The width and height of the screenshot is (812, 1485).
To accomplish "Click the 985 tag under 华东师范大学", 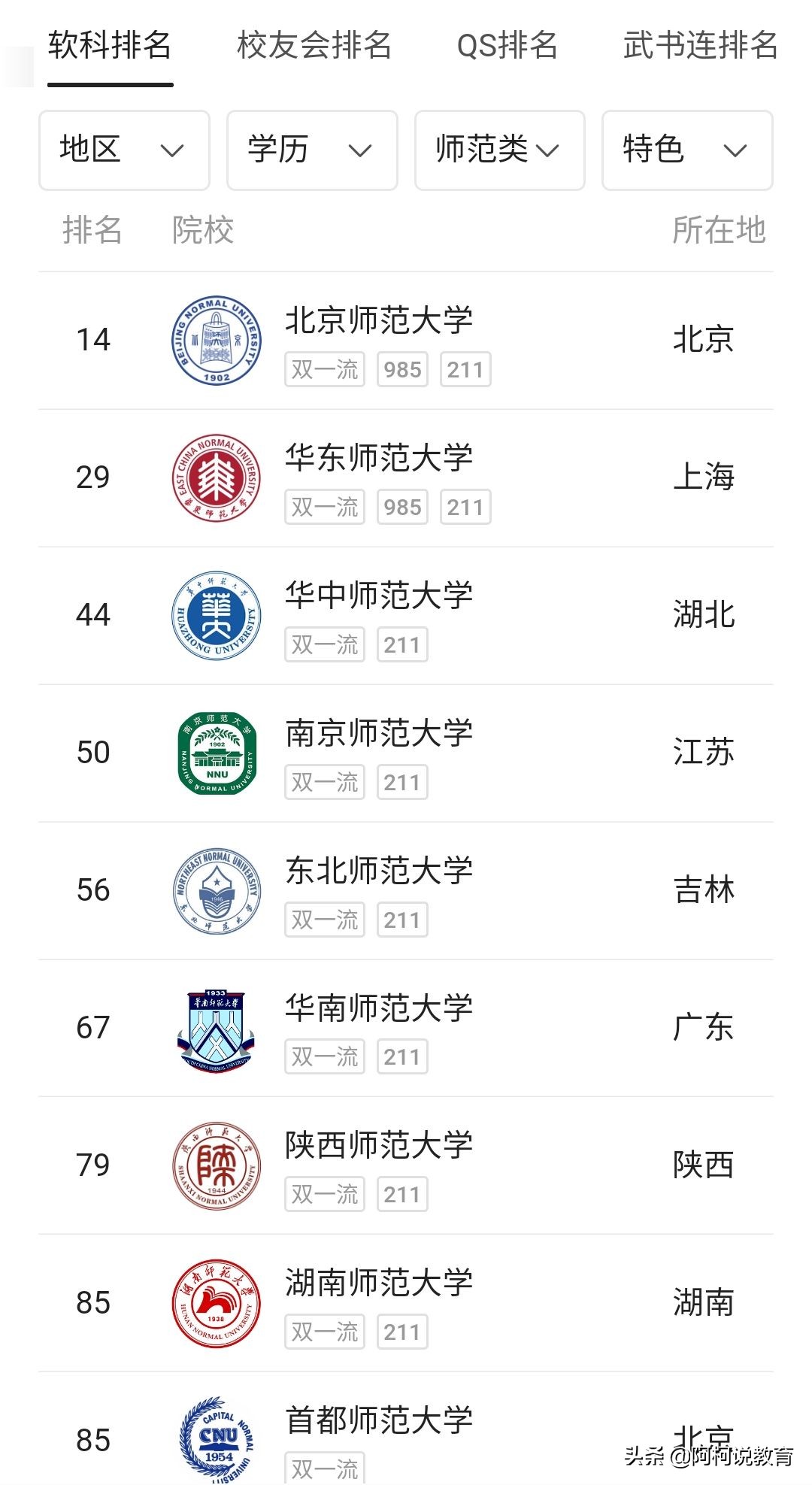I will coord(401,508).
